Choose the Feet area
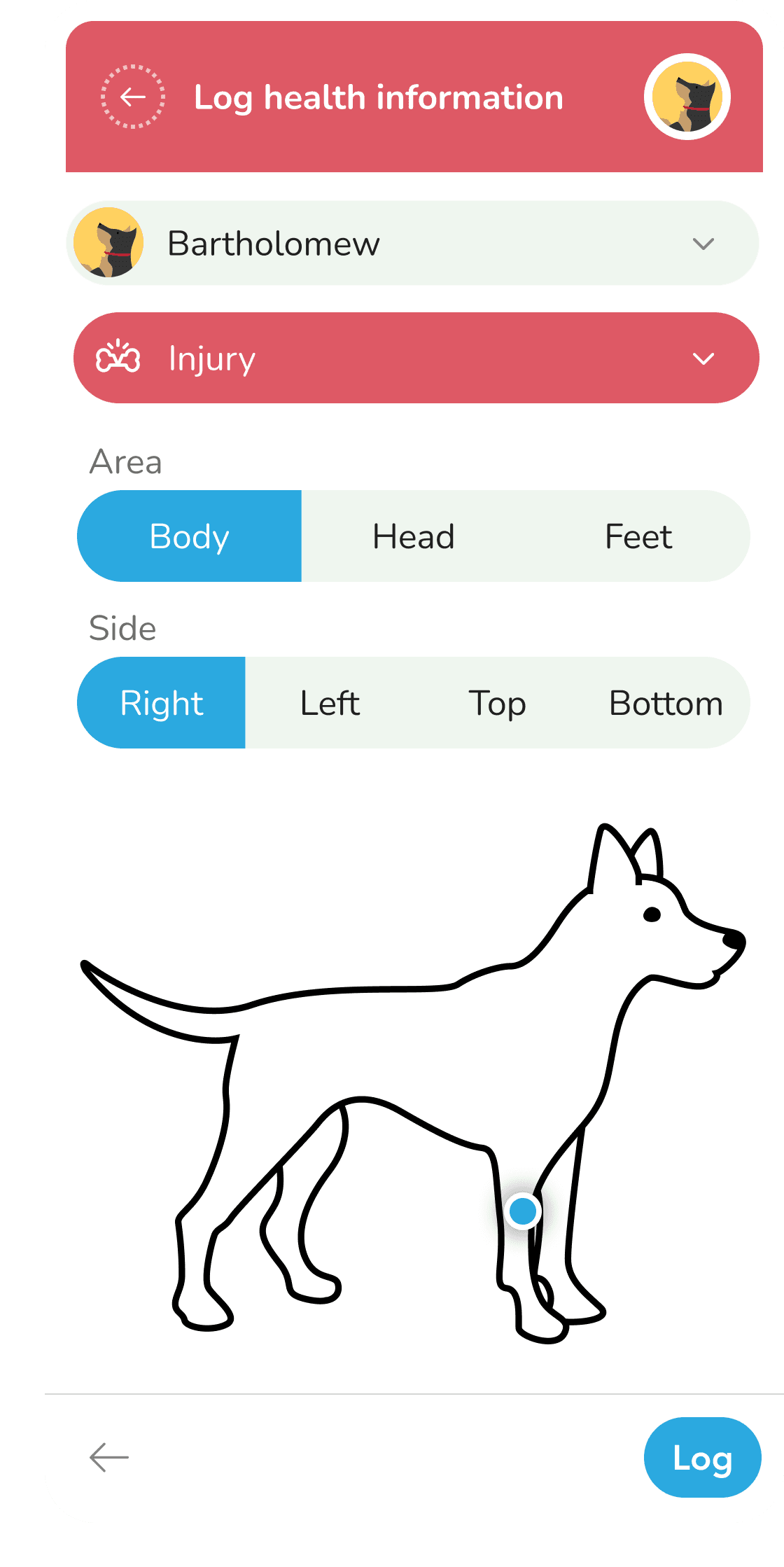This screenshot has width=784, height=1567. click(638, 536)
